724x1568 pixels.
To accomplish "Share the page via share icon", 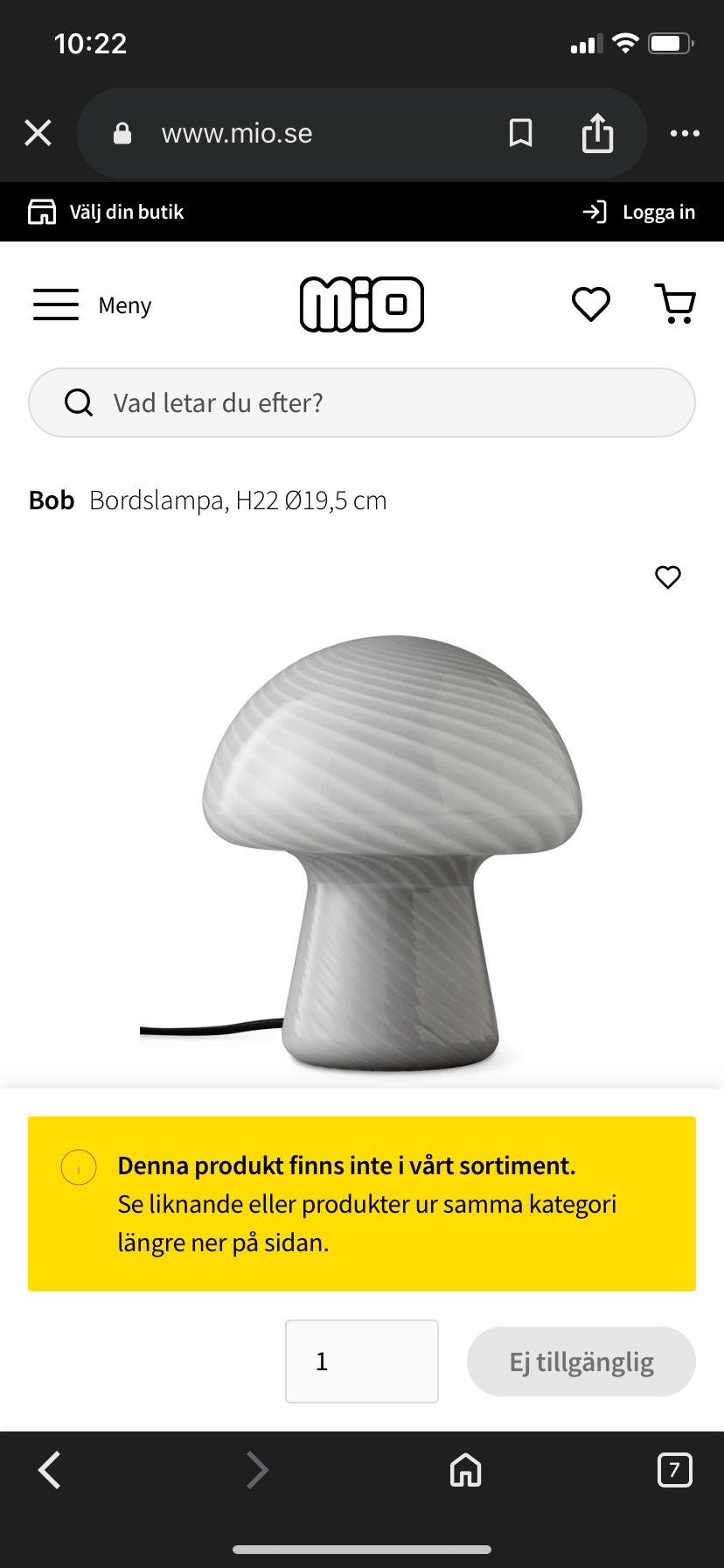I will (x=597, y=134).
